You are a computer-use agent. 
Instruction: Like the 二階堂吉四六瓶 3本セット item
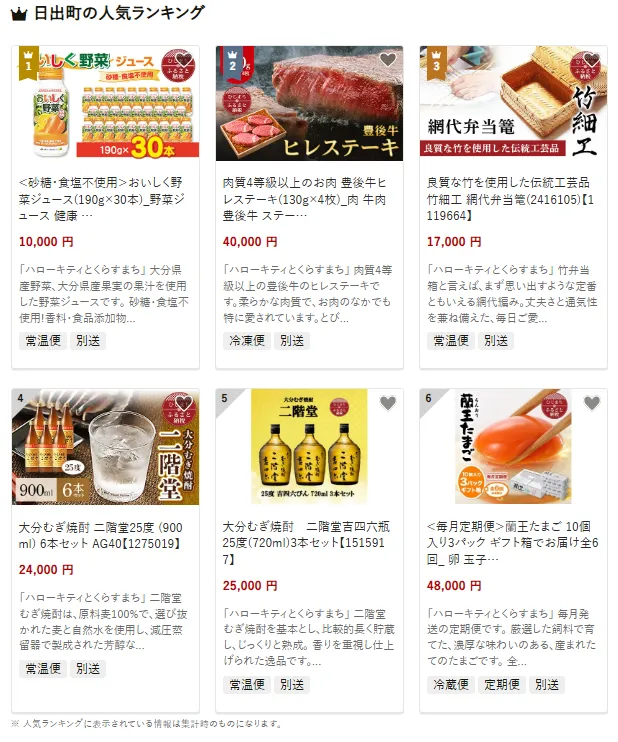(387, 404)
